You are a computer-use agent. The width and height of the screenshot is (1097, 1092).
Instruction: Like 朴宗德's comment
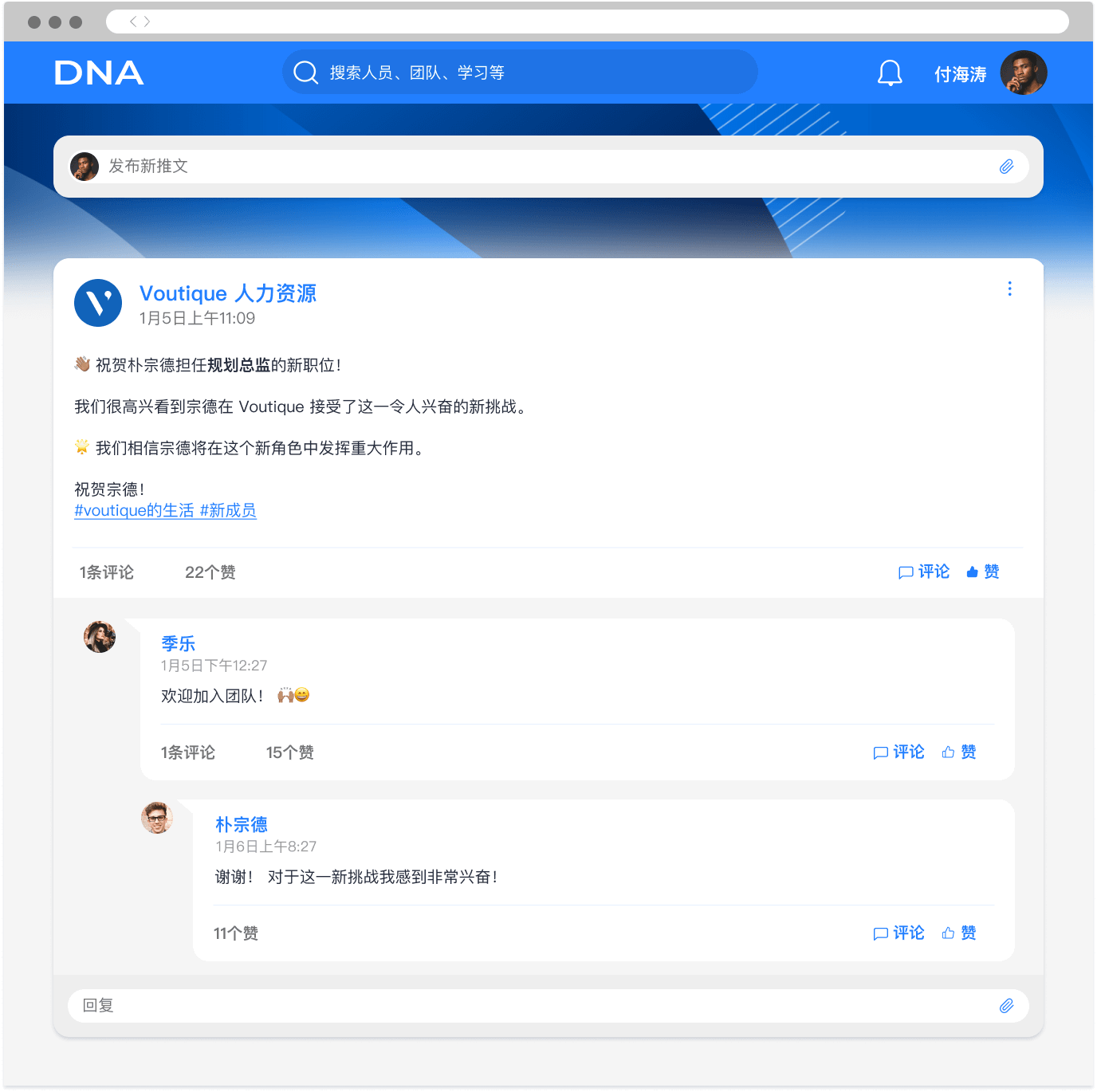959,933
